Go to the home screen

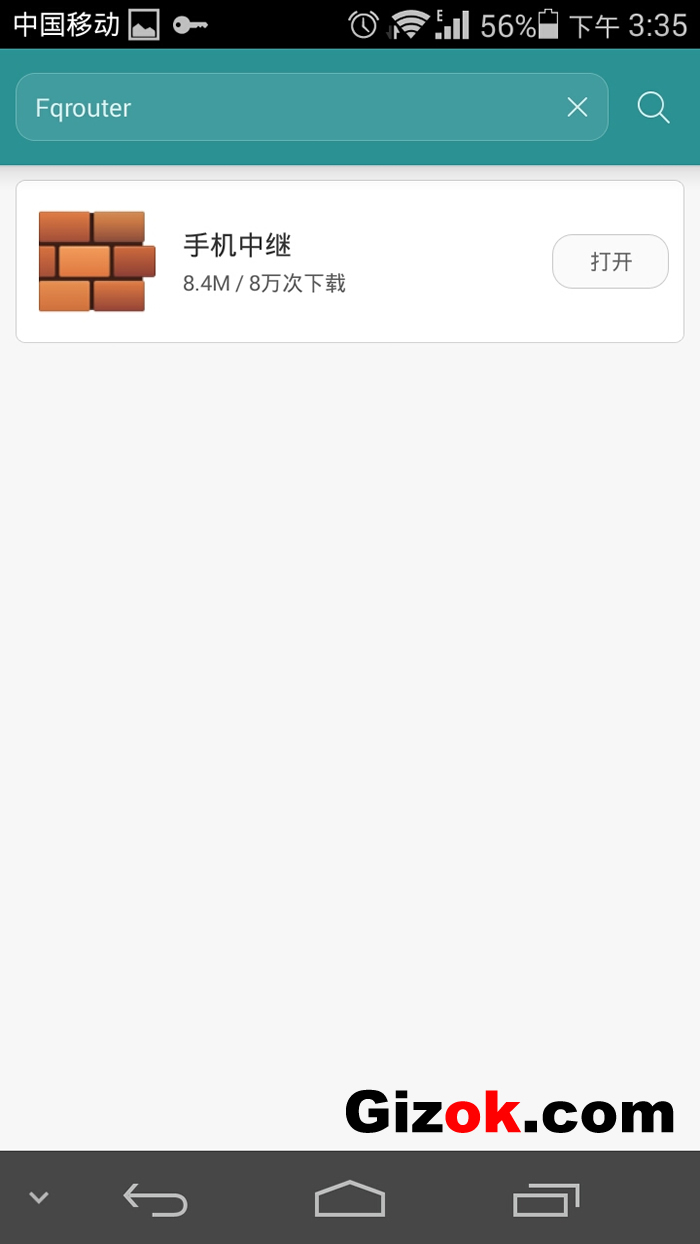pyautogui.click(x=350, y=1198)
